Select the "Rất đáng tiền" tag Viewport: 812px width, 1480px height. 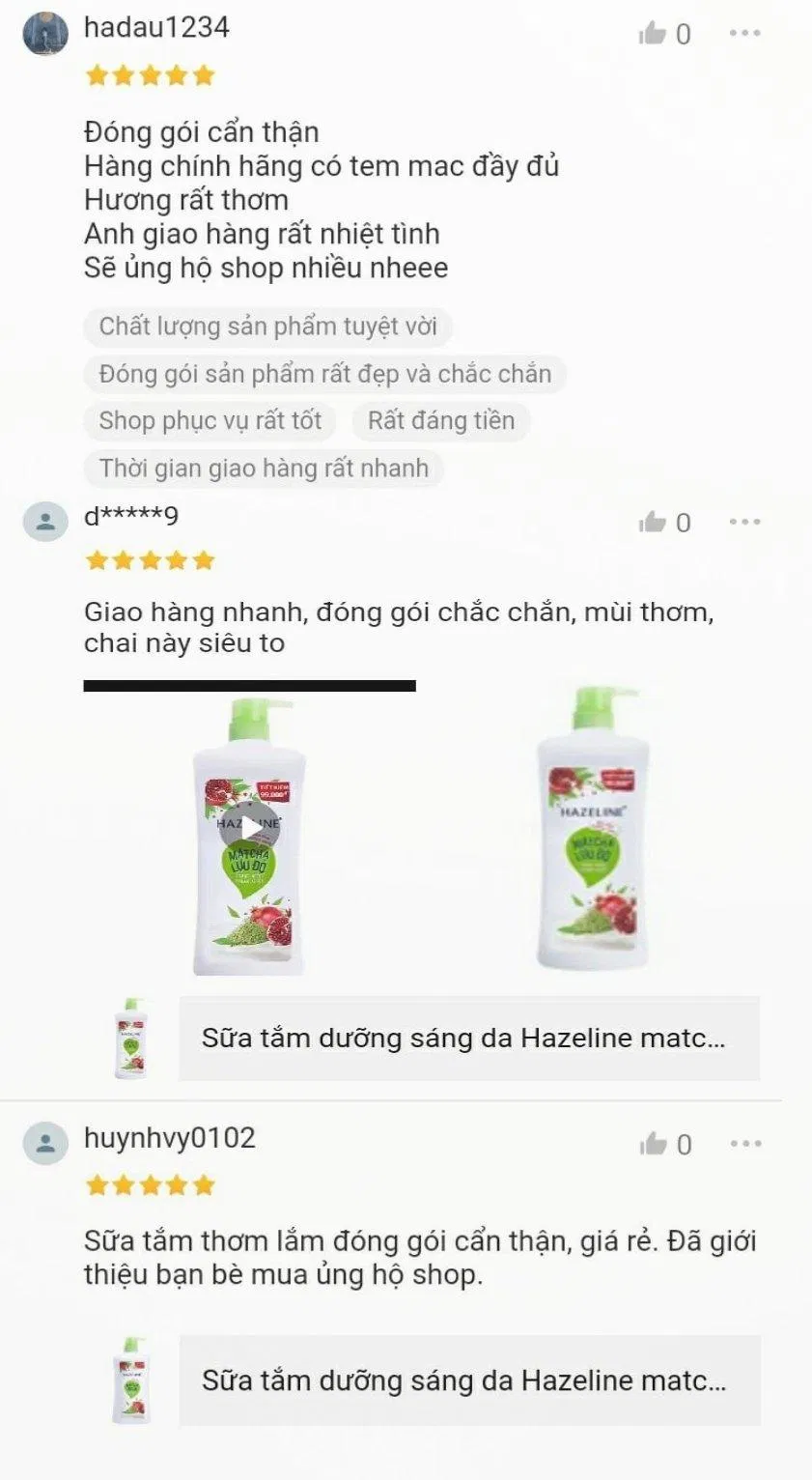tap(441, 421)
